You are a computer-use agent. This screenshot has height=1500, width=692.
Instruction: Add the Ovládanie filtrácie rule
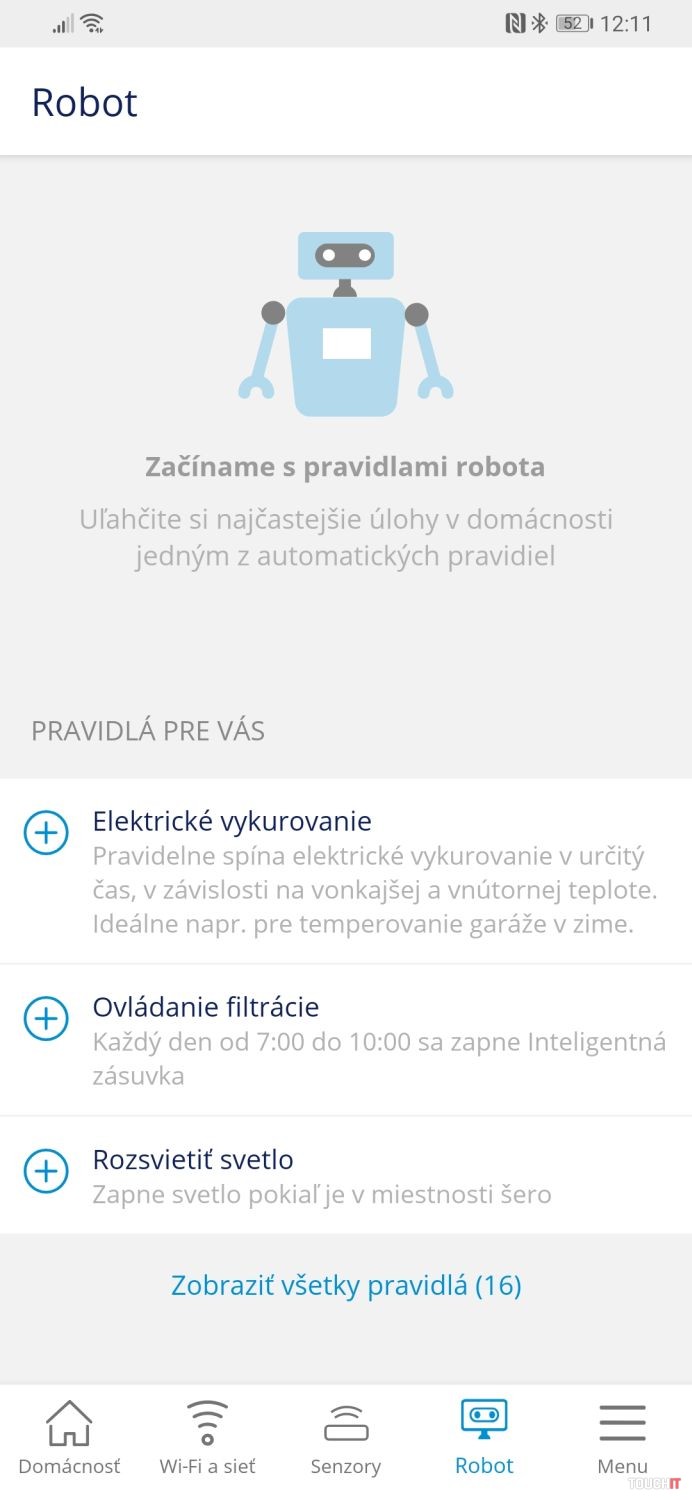(46, 1018)
